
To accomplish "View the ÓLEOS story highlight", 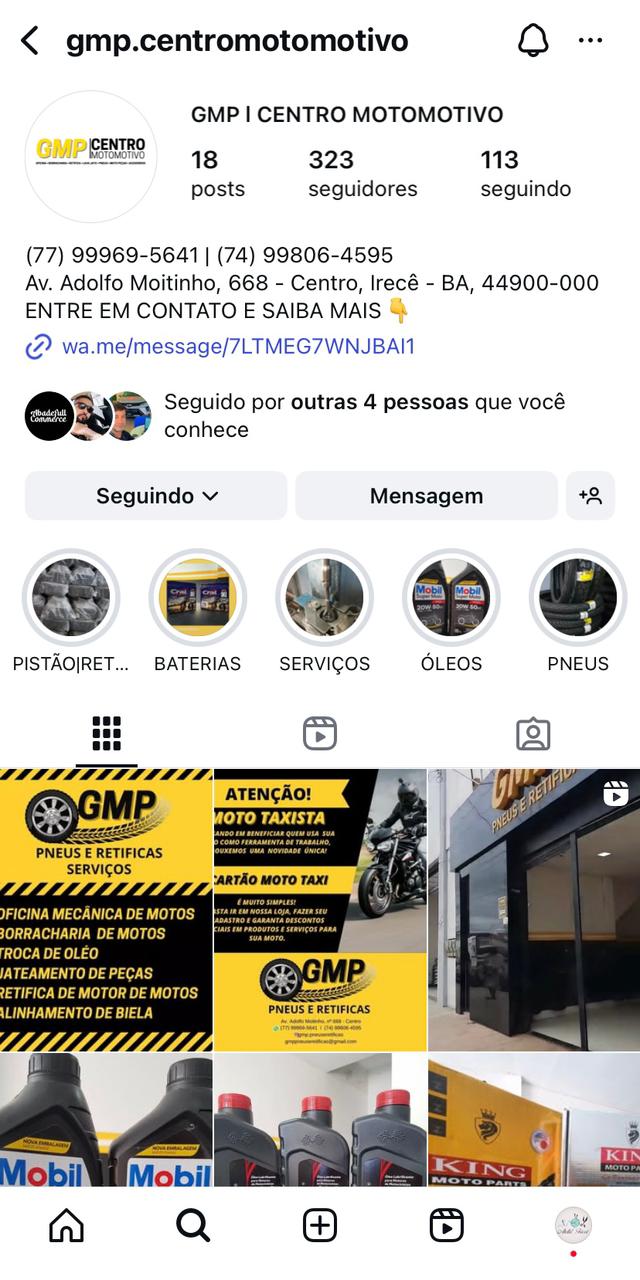I will pos(451,598).
